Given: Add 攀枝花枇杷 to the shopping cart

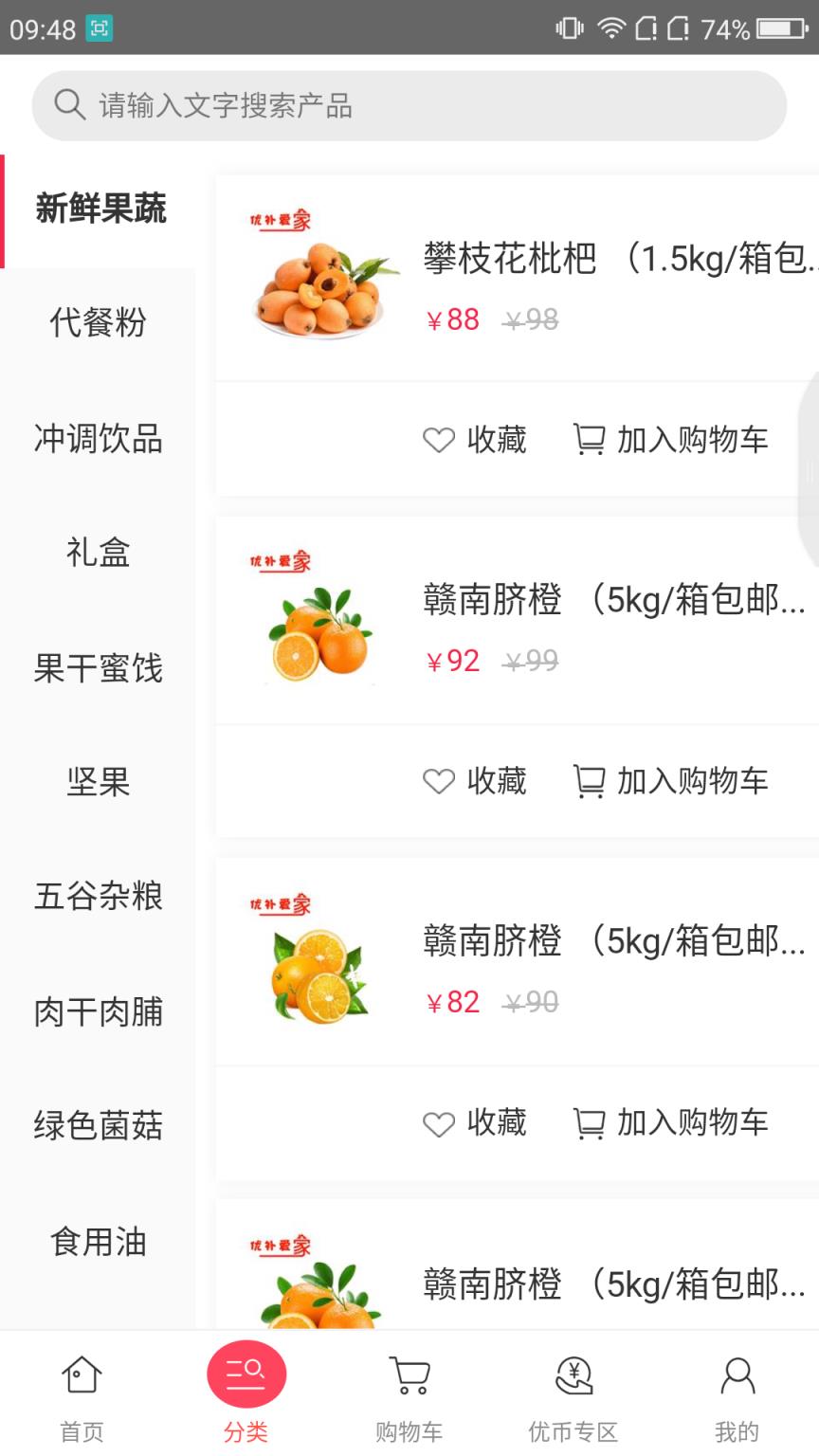Looking at the screenshot, I should pos(671,440).
